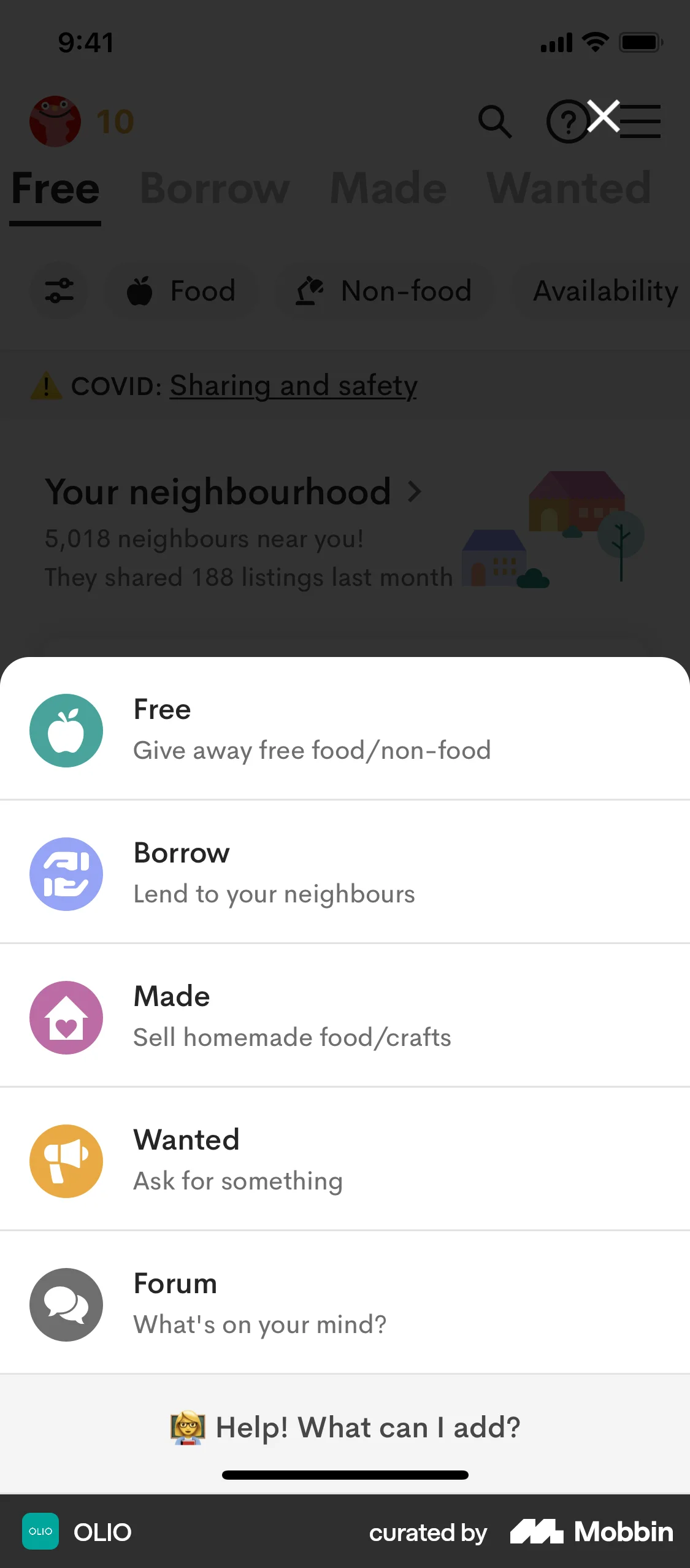This screenshot has width=690, height=1568.
Task: Switch to the Made tab
Action: coord(386,188)
